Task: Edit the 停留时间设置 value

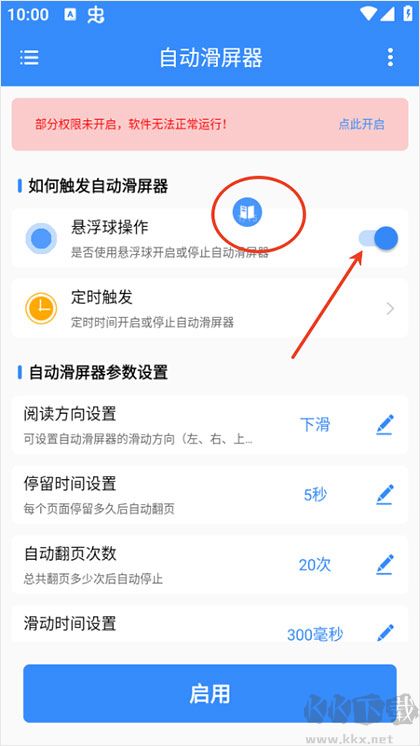Action: coord(384,495)
